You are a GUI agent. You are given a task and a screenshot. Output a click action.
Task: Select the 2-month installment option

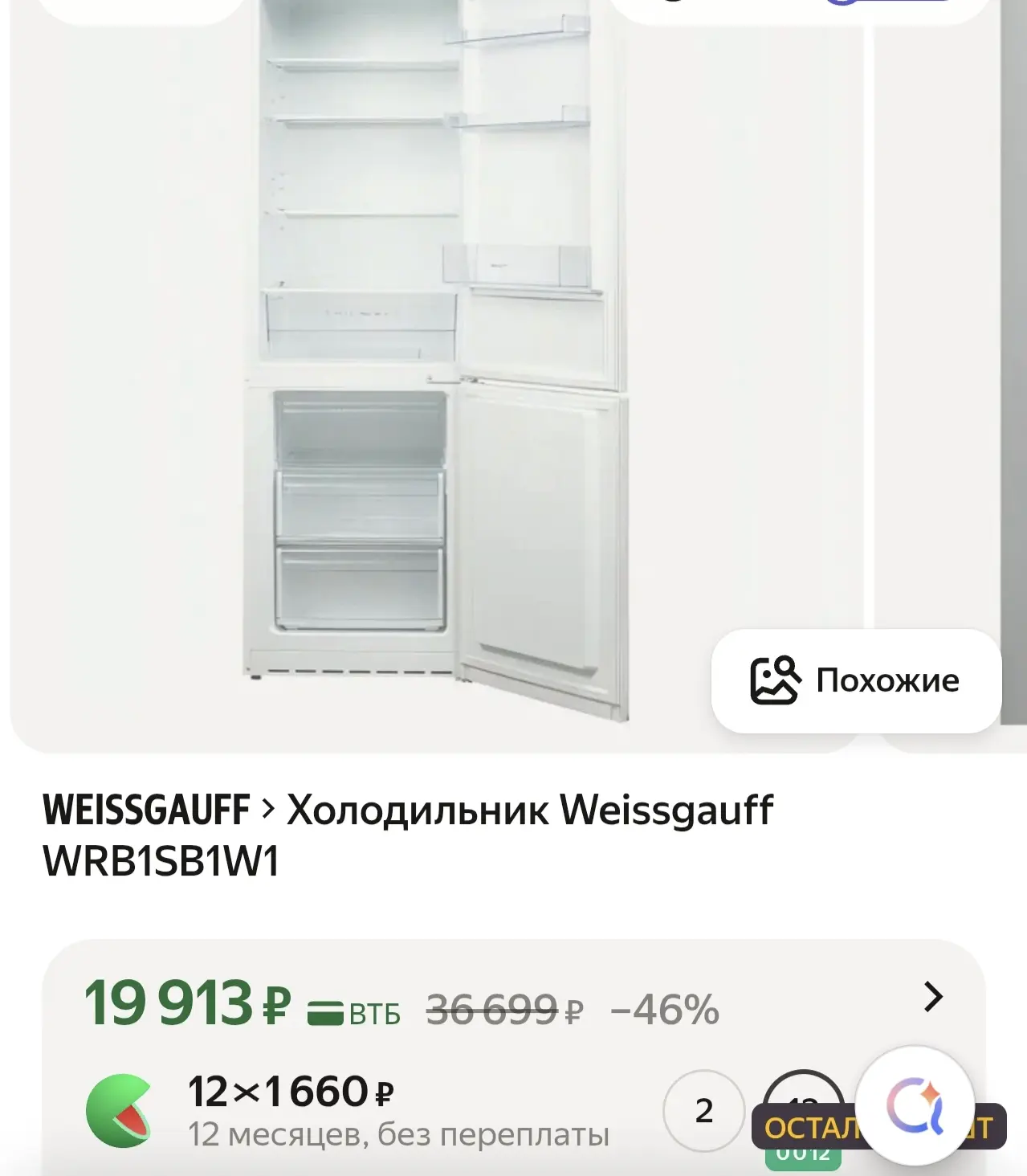pos(703,1110)
